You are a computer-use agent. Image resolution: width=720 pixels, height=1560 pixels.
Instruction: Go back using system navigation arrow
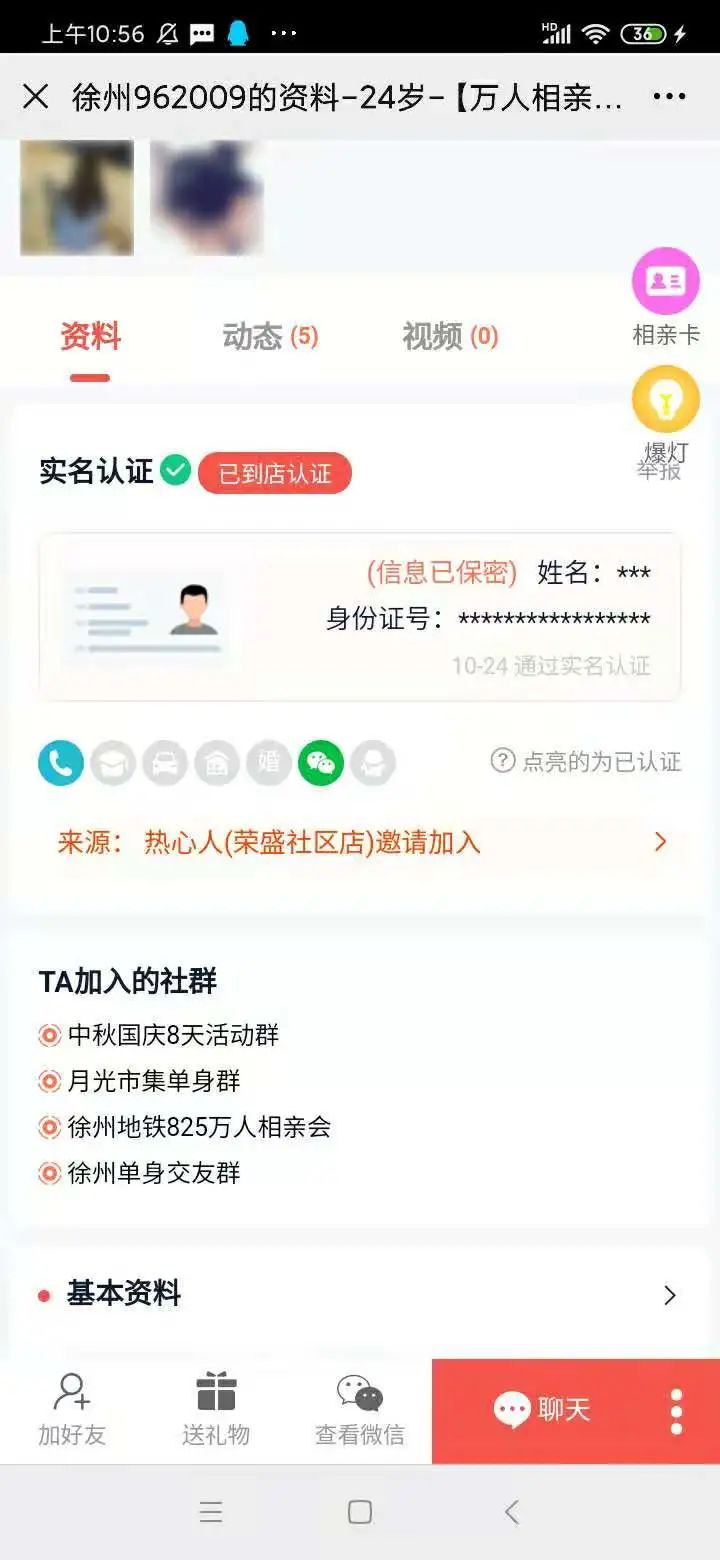[512, 1512]
